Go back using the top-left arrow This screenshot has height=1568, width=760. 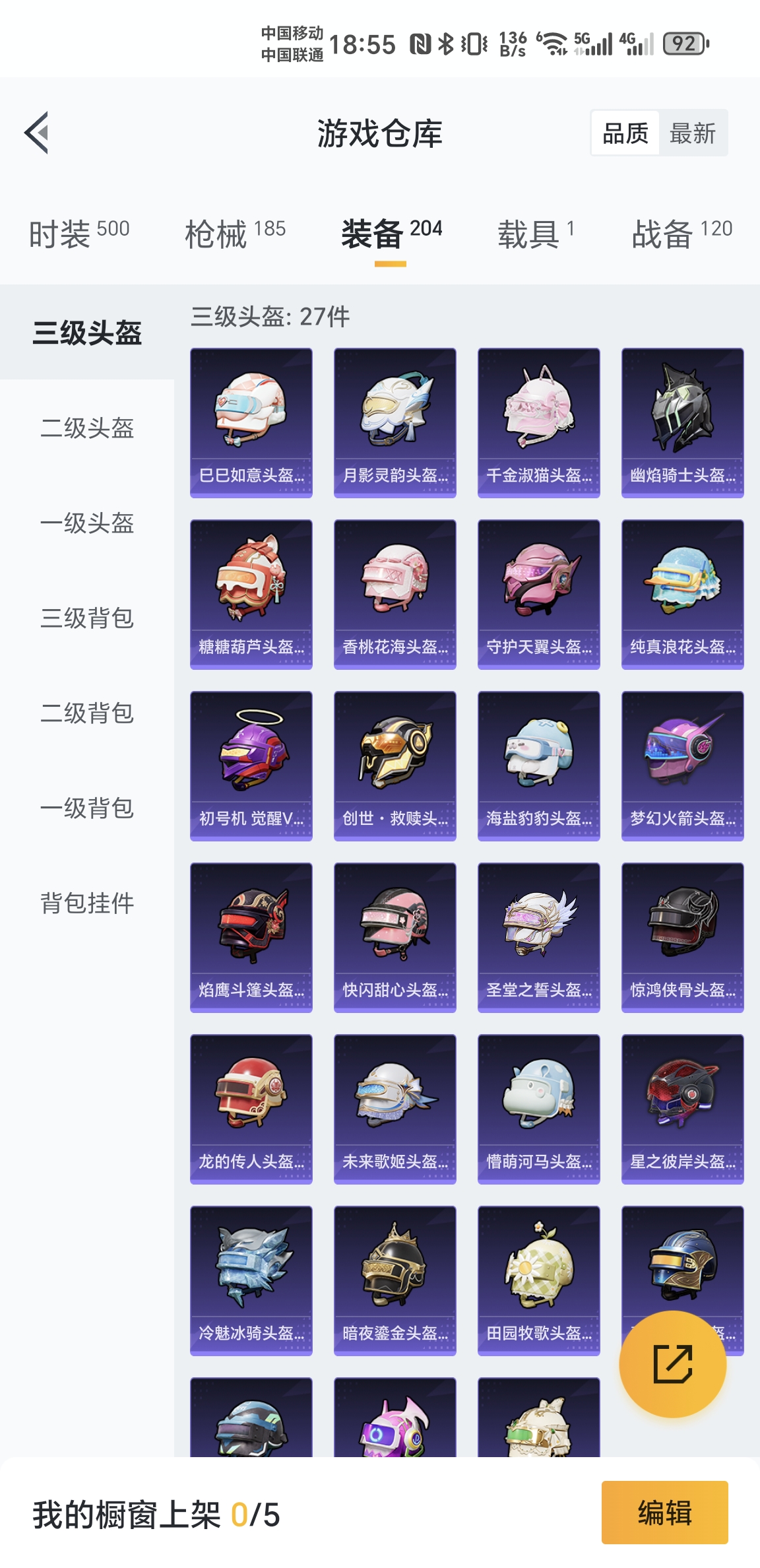click(37, 133)
